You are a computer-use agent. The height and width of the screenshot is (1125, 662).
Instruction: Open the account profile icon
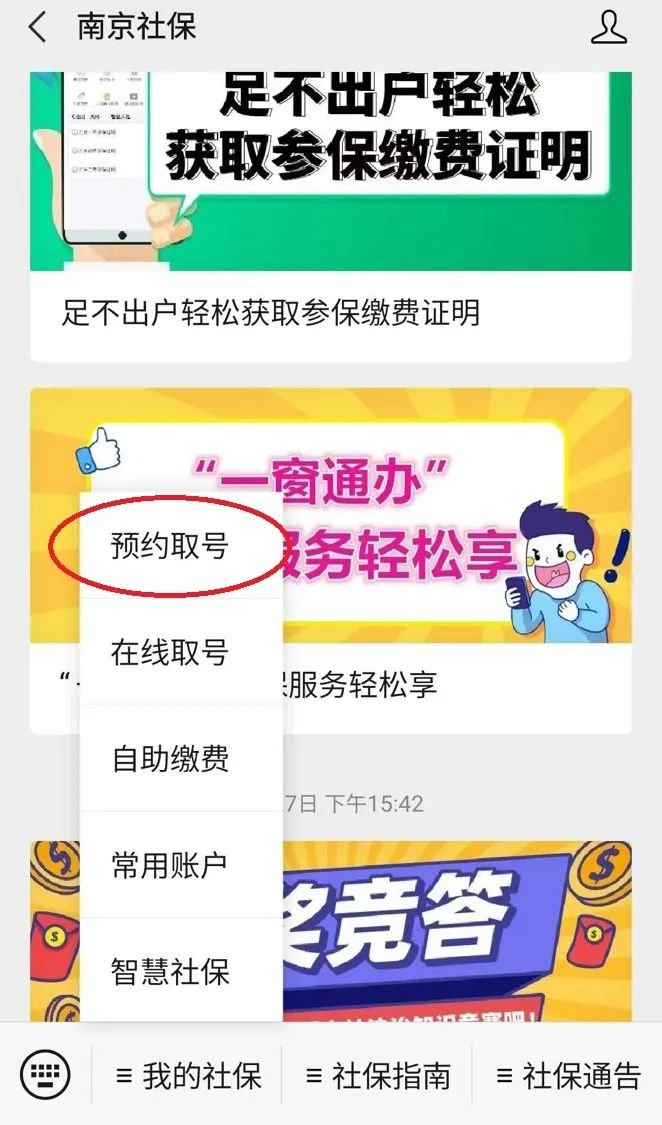(x=608, y=27)
